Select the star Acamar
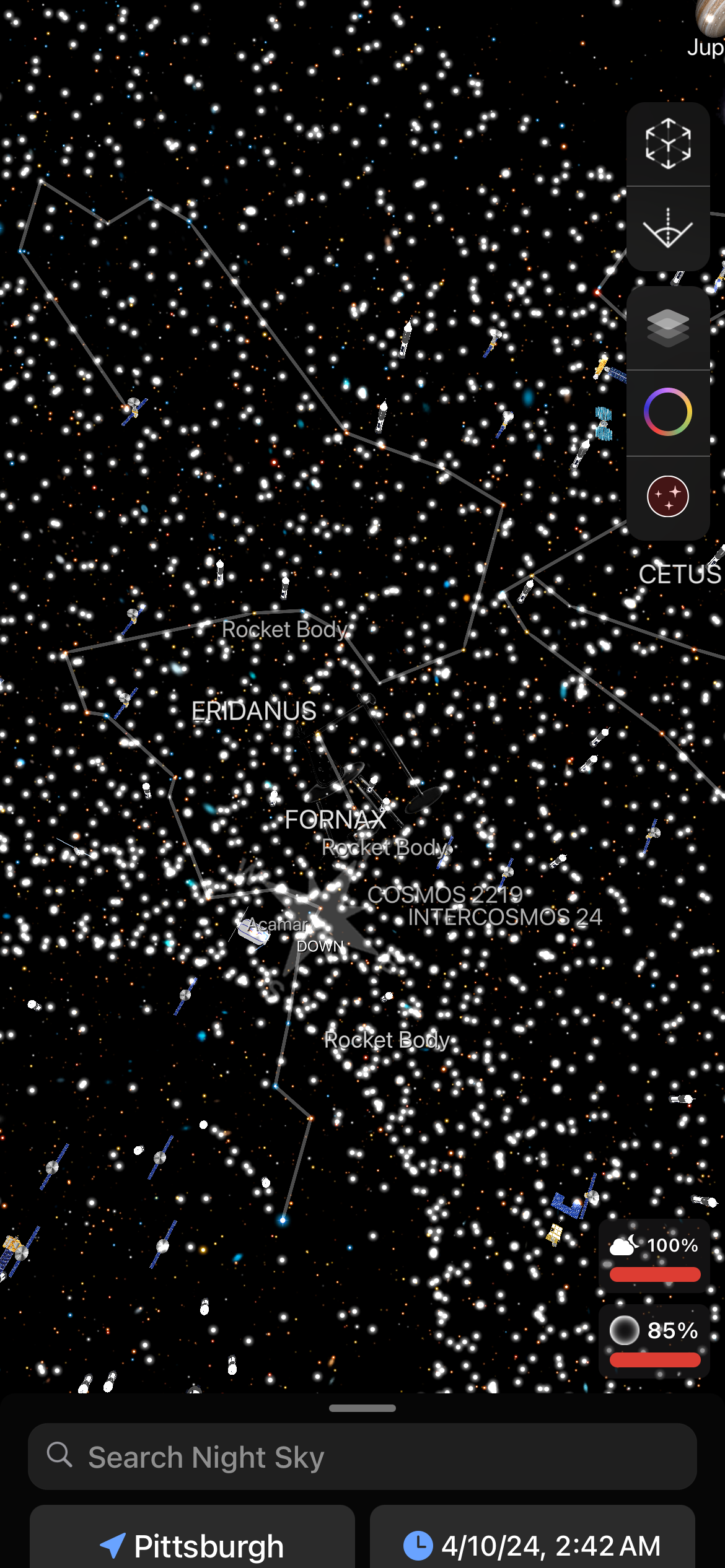Image resolution: width=725 pixels, height=1568 pixels. tap(277, 925)
